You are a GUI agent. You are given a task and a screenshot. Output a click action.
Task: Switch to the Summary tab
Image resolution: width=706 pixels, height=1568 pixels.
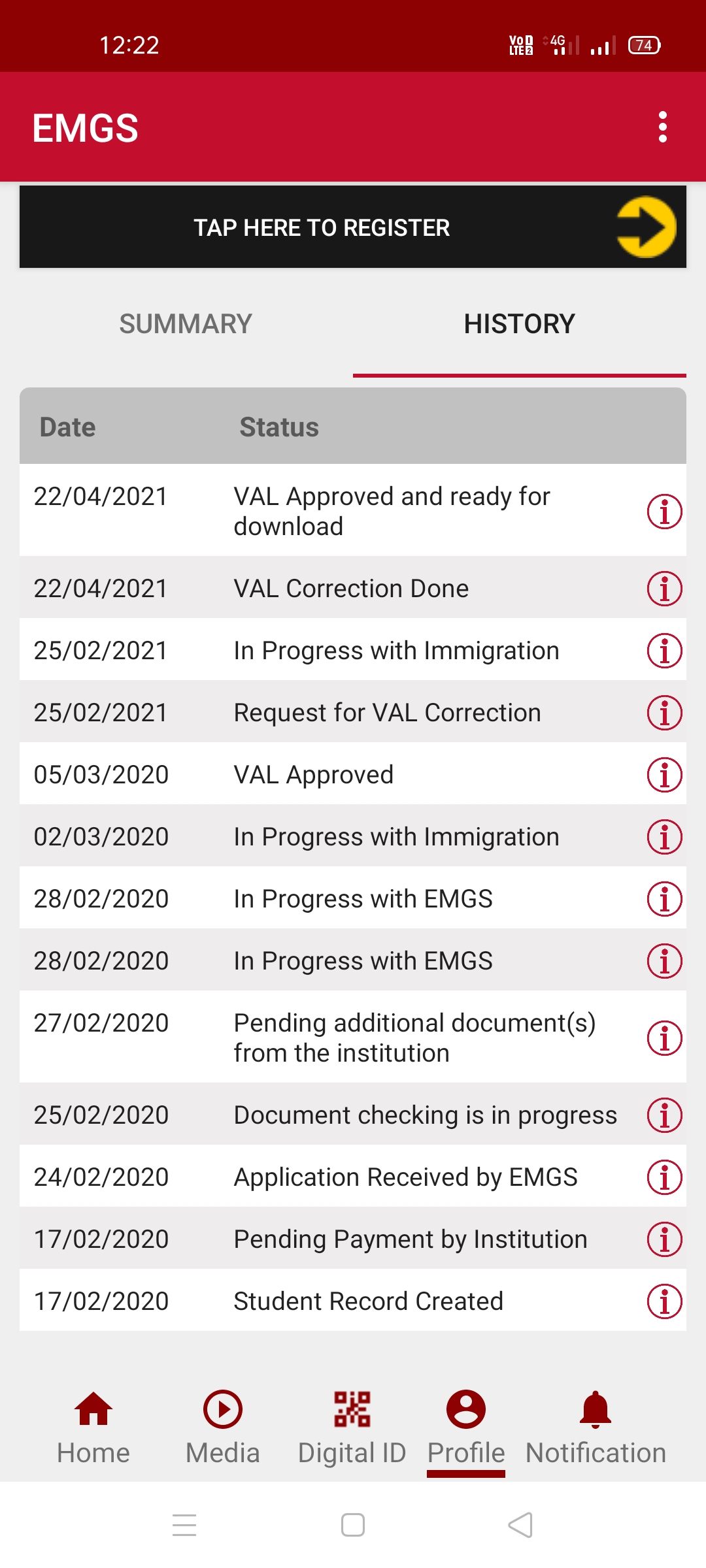[186, 324]
